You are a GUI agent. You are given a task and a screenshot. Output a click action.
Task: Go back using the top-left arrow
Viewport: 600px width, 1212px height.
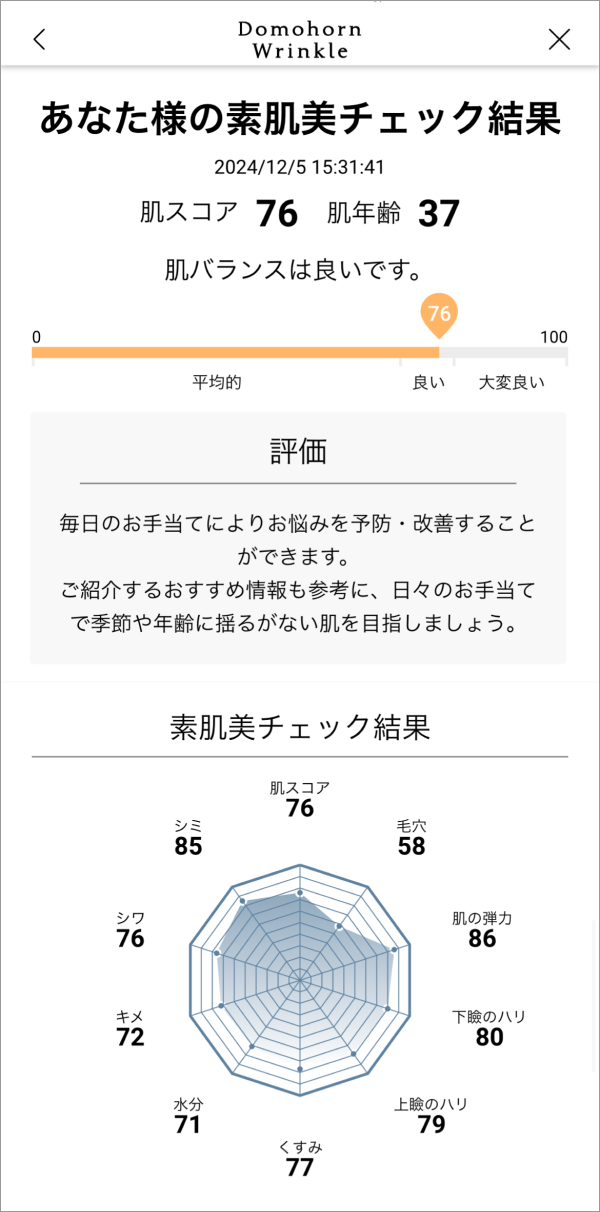point(40,40)
